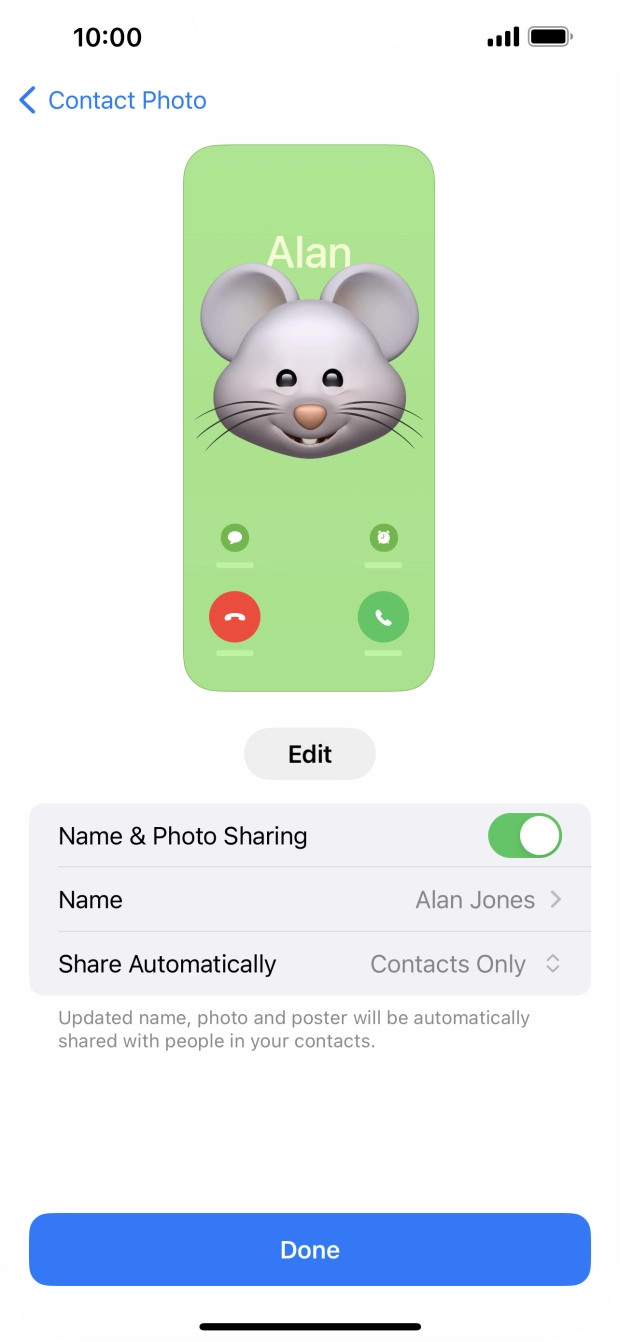This screenshot has width=620, height=1342.
Task: Tap the blue Done button
Action: [310, 1250]
